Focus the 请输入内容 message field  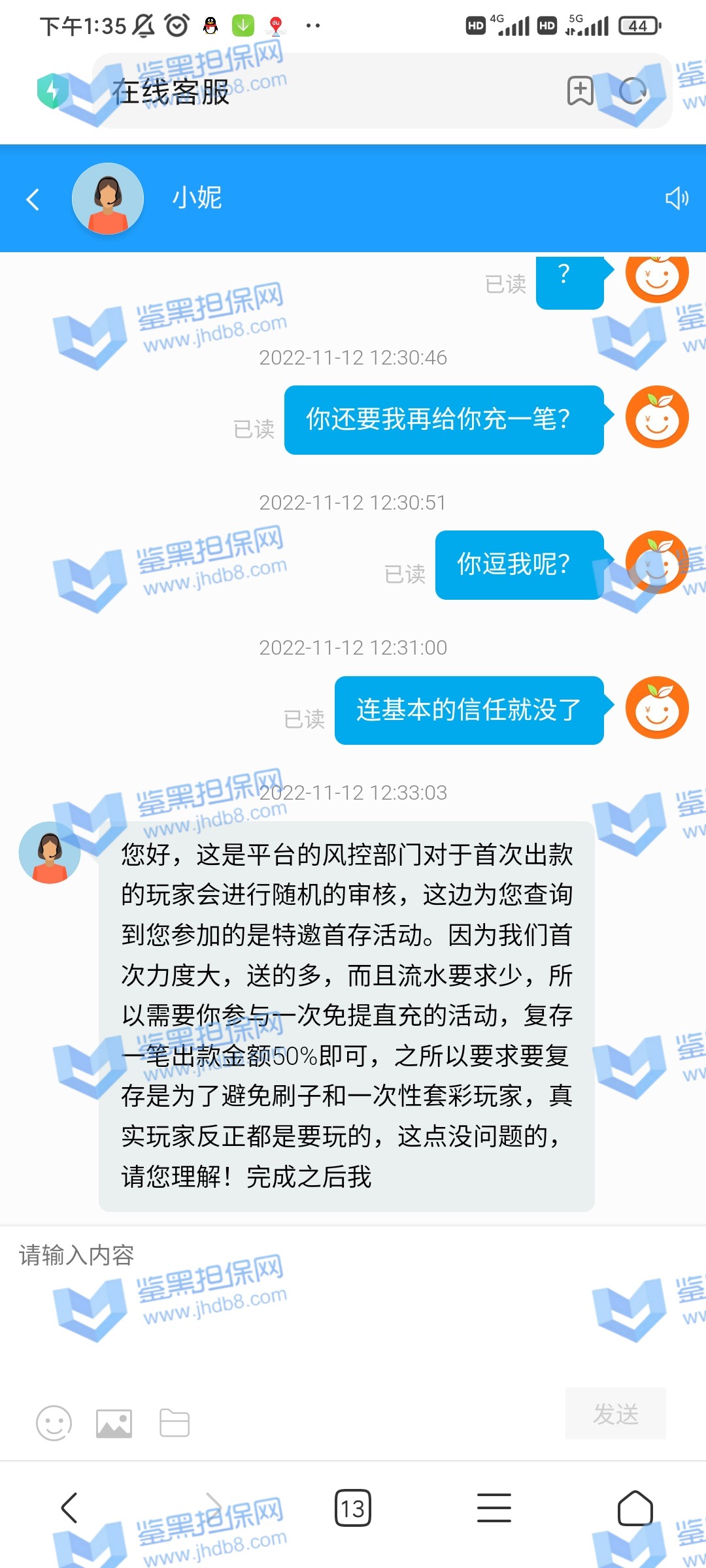[x=353, y=1300]
